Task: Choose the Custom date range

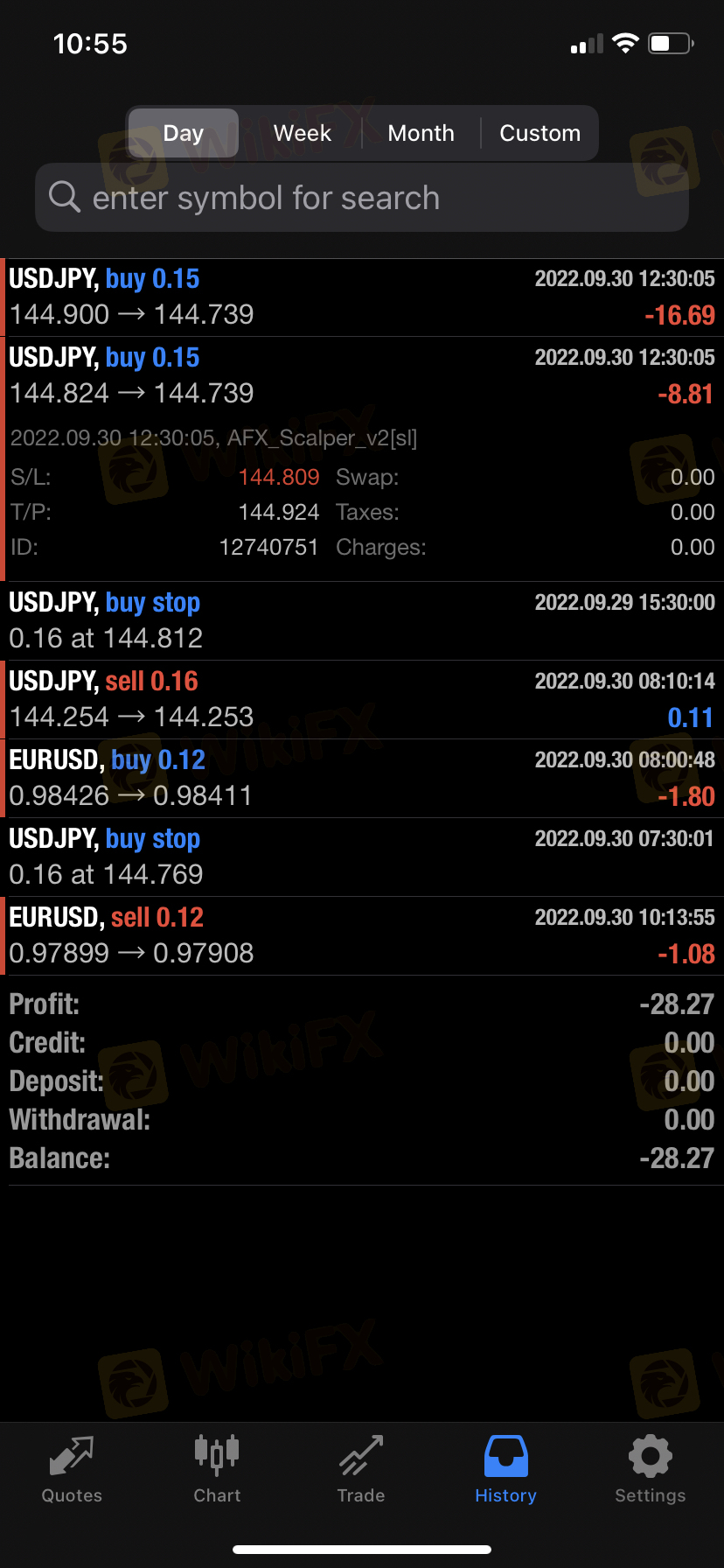Action: 540,133
